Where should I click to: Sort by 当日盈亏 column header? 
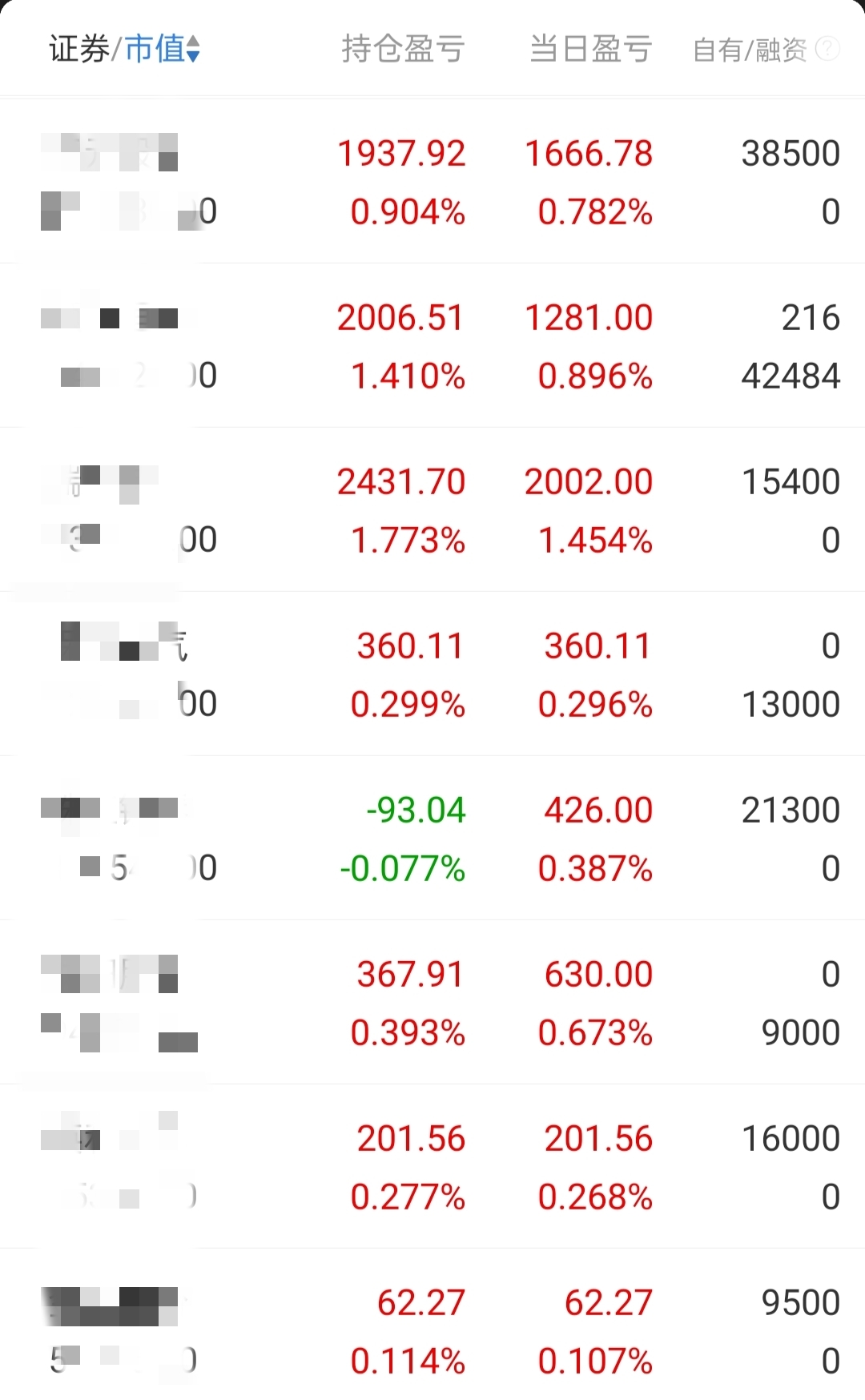point(590,49)
